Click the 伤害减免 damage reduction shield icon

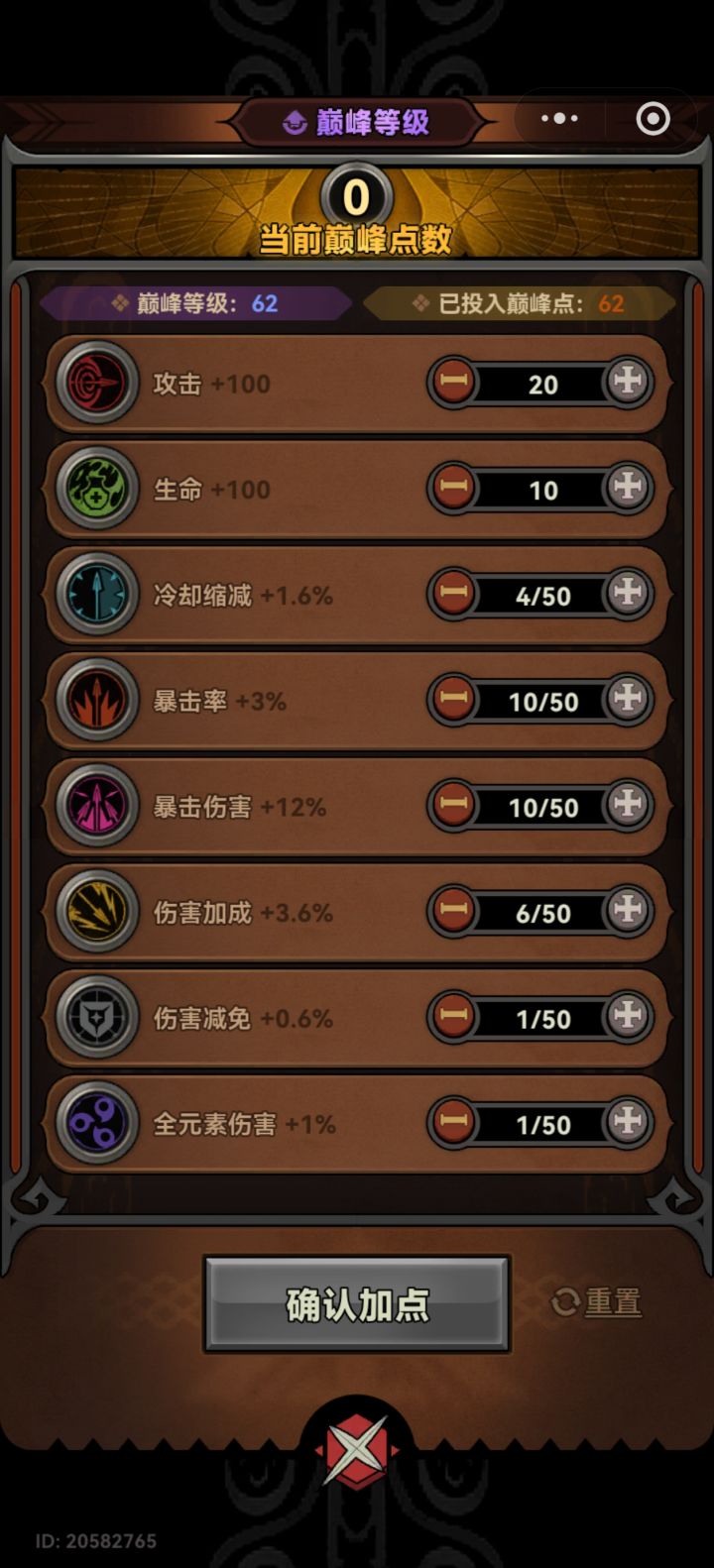[96, 1018]
